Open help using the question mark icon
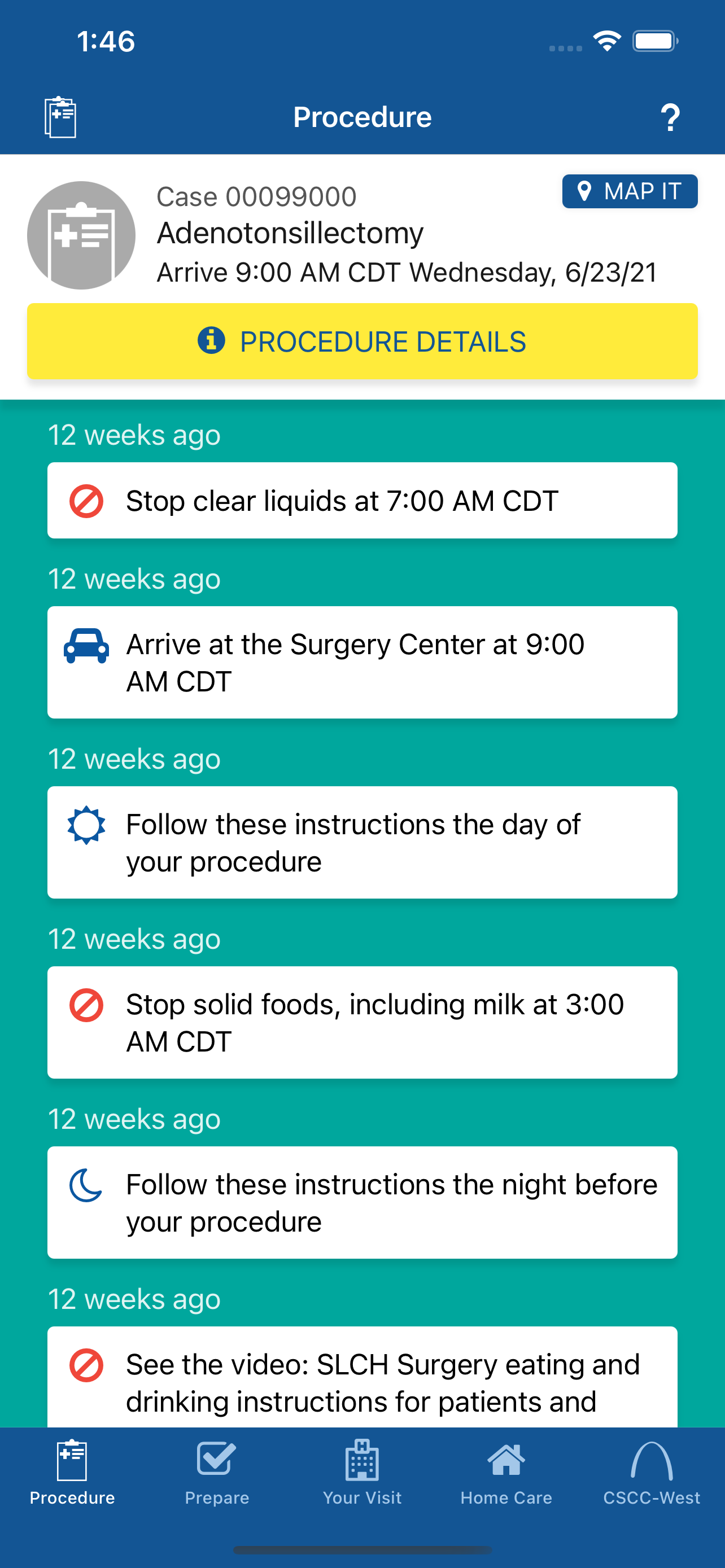 tap(670, 116)
